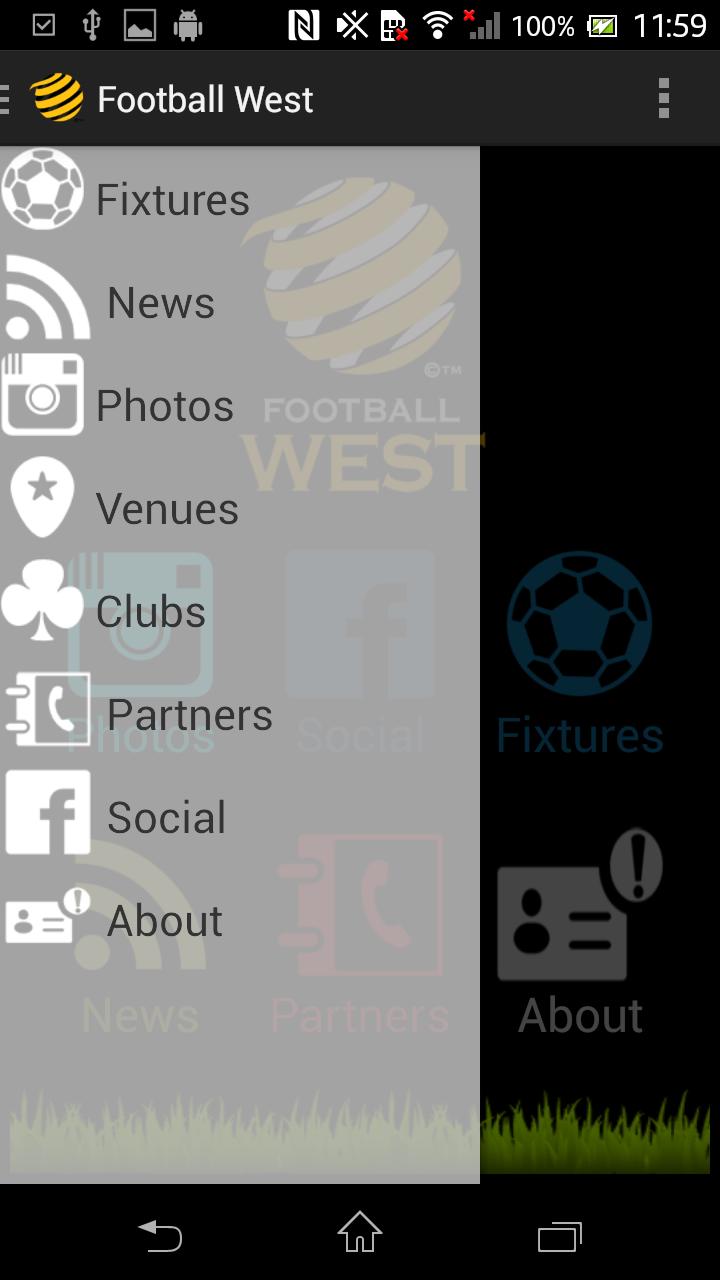Open Social in the side drawer
720x1280 pixels.
coord(166,818)
